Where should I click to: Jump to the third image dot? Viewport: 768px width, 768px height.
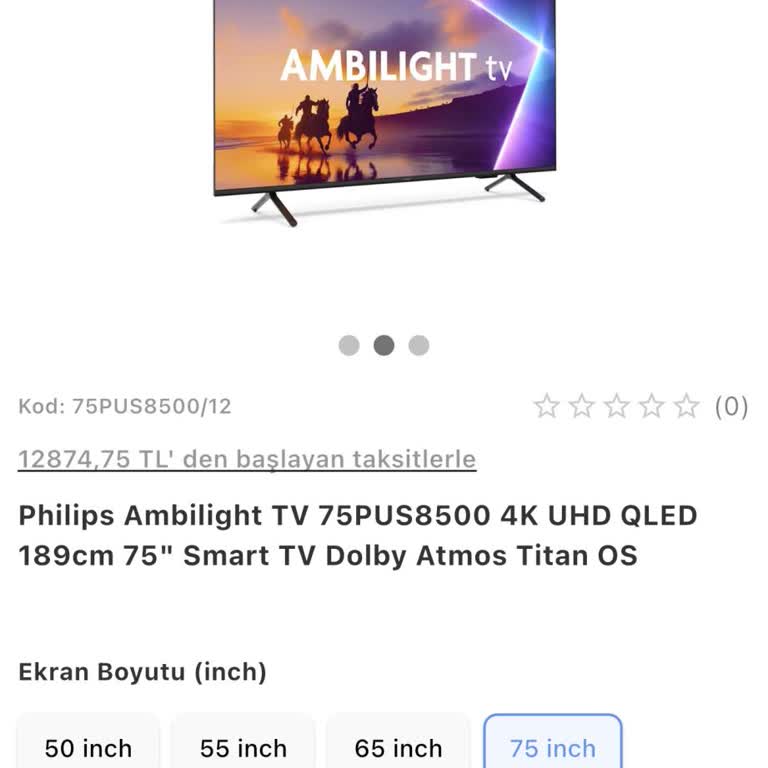pyautogui.click(x=419, y=346)
